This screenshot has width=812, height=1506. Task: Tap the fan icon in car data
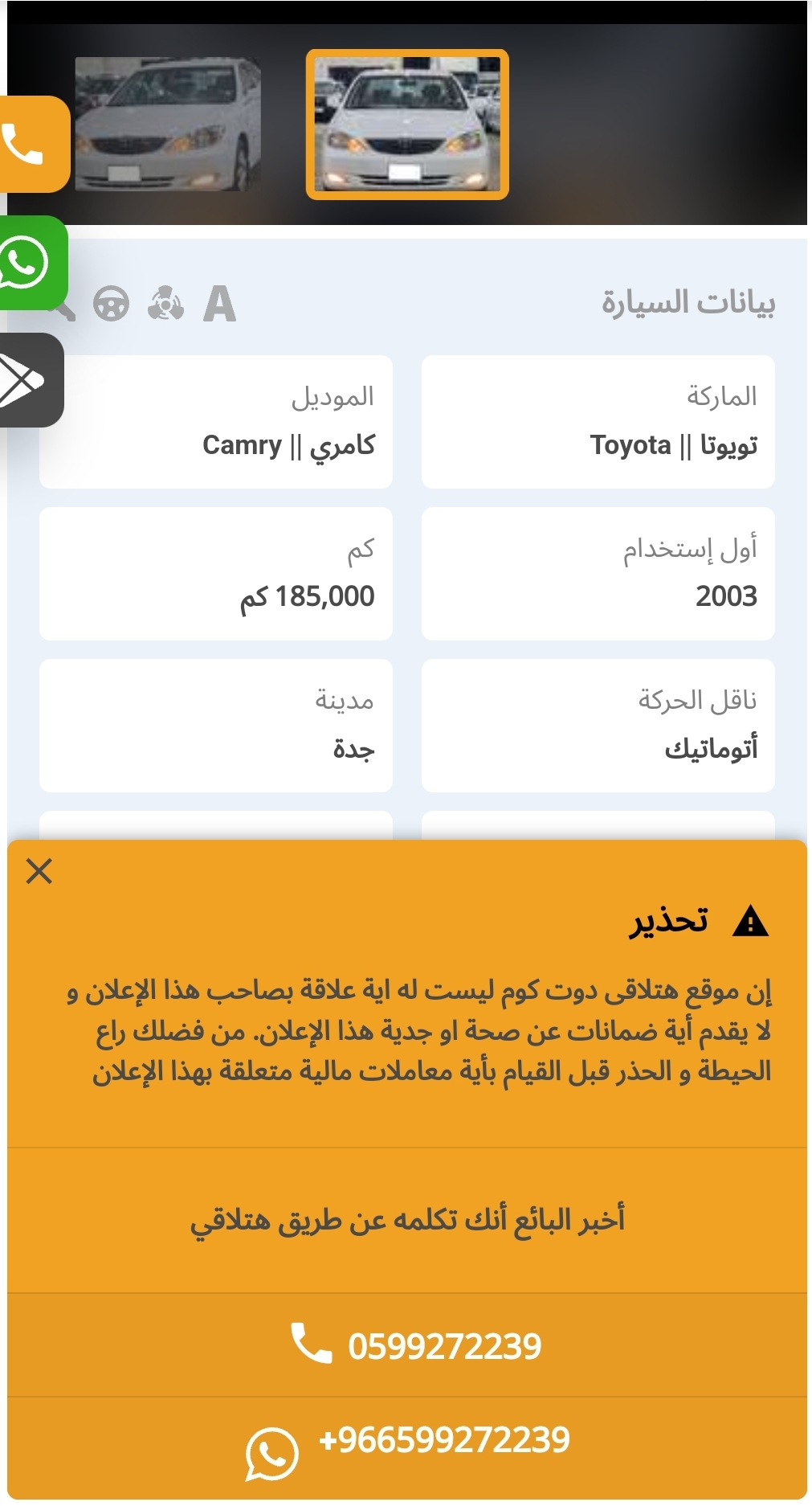tap(165, 304)
